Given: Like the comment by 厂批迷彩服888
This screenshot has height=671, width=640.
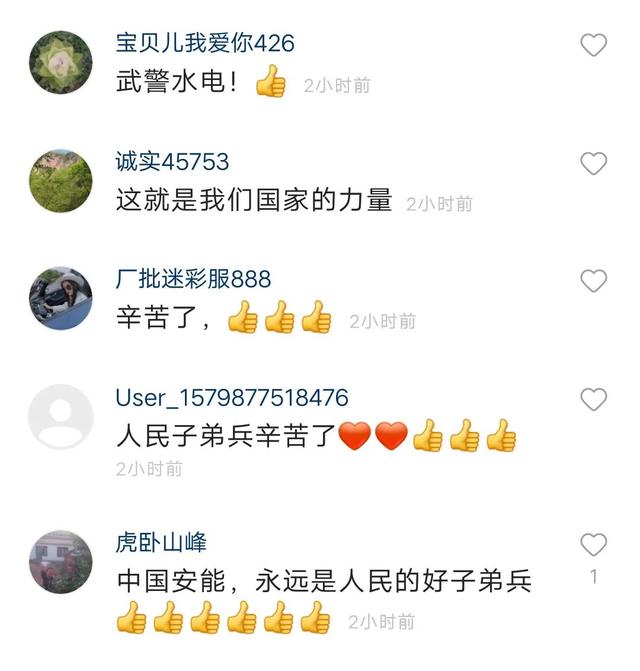Looking at the screenshot, I should (x=594, y=281).
